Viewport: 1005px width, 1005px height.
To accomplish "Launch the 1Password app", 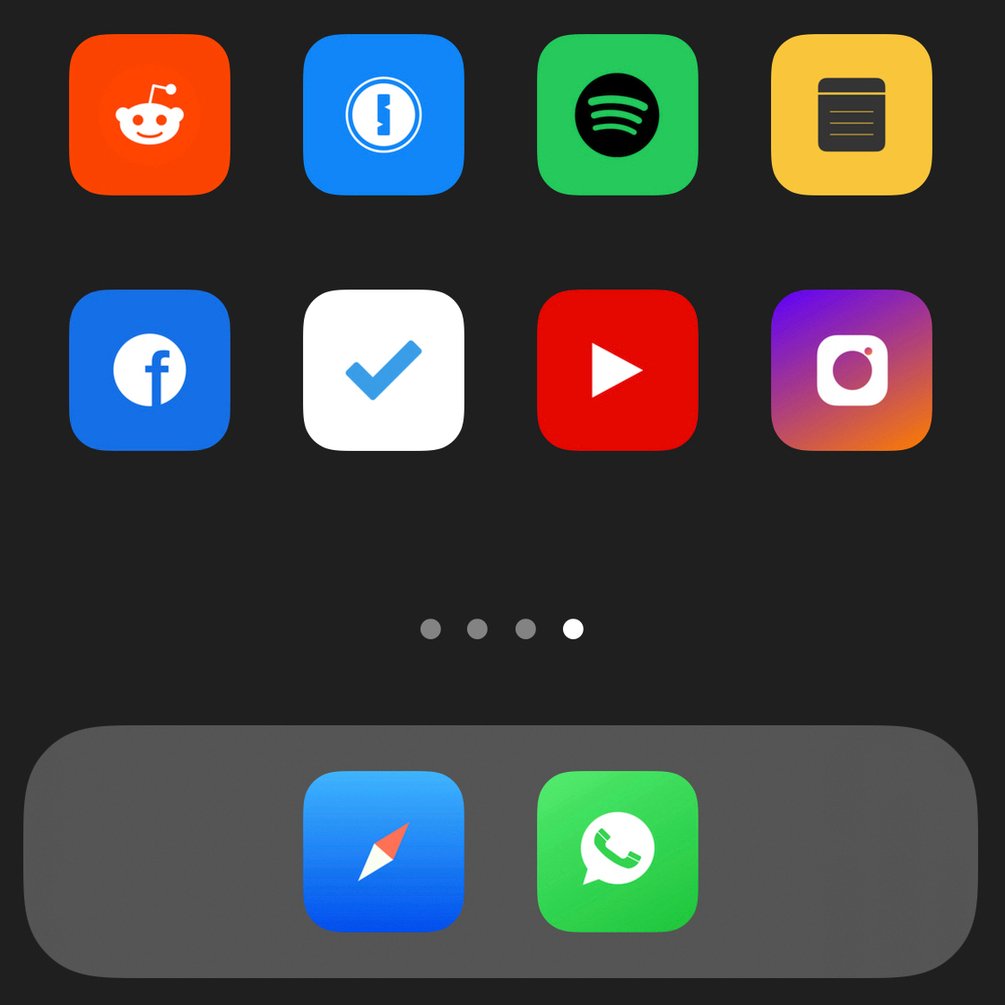I will click(x=383, y=114).
